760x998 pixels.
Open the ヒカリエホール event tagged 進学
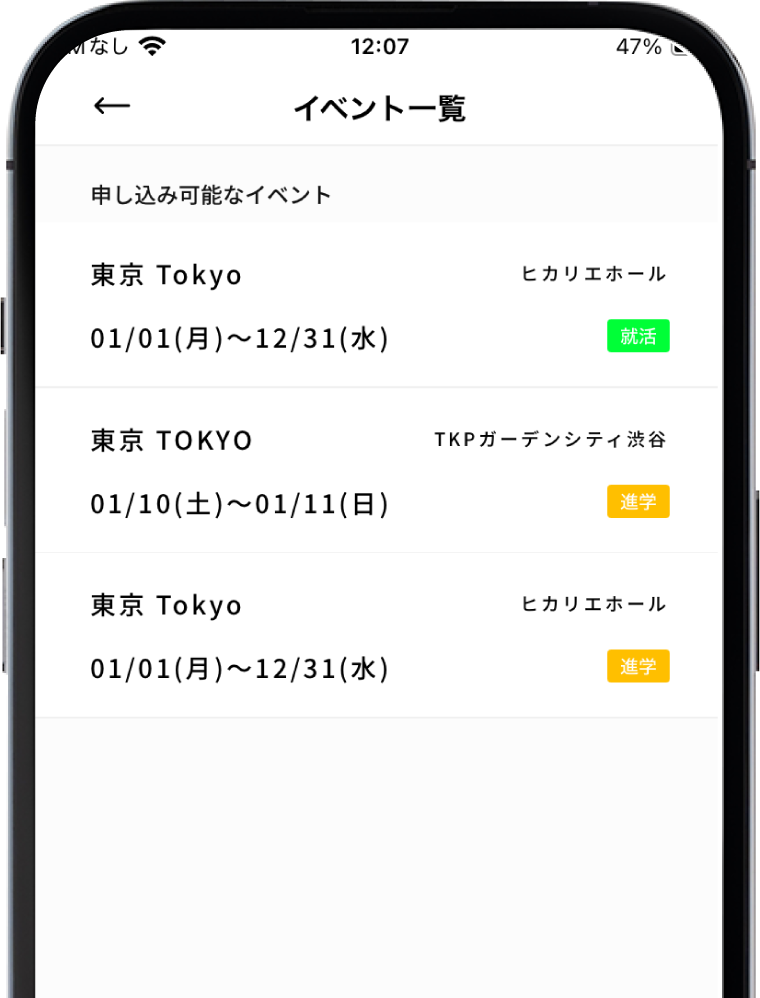[378, 635]
